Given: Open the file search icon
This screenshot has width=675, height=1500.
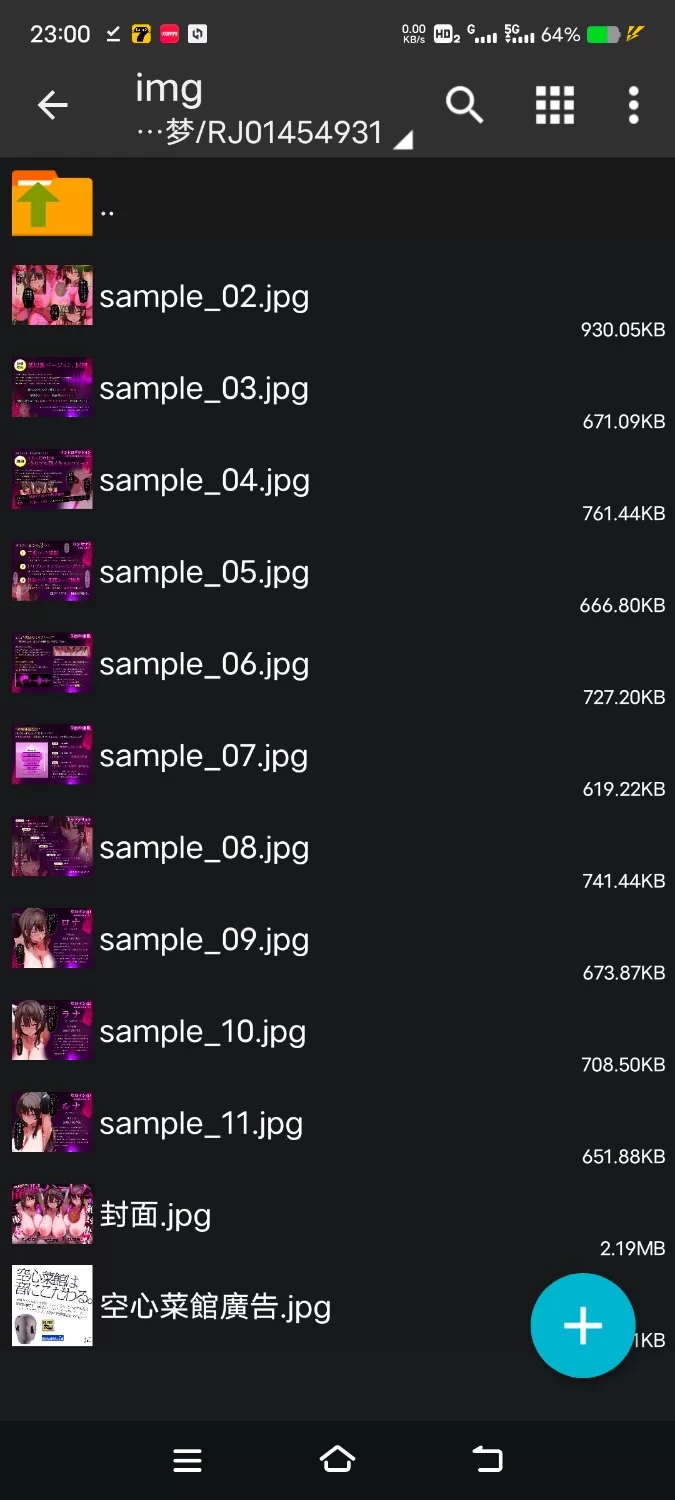Looking at the screenshot, I should click(464, 105).
